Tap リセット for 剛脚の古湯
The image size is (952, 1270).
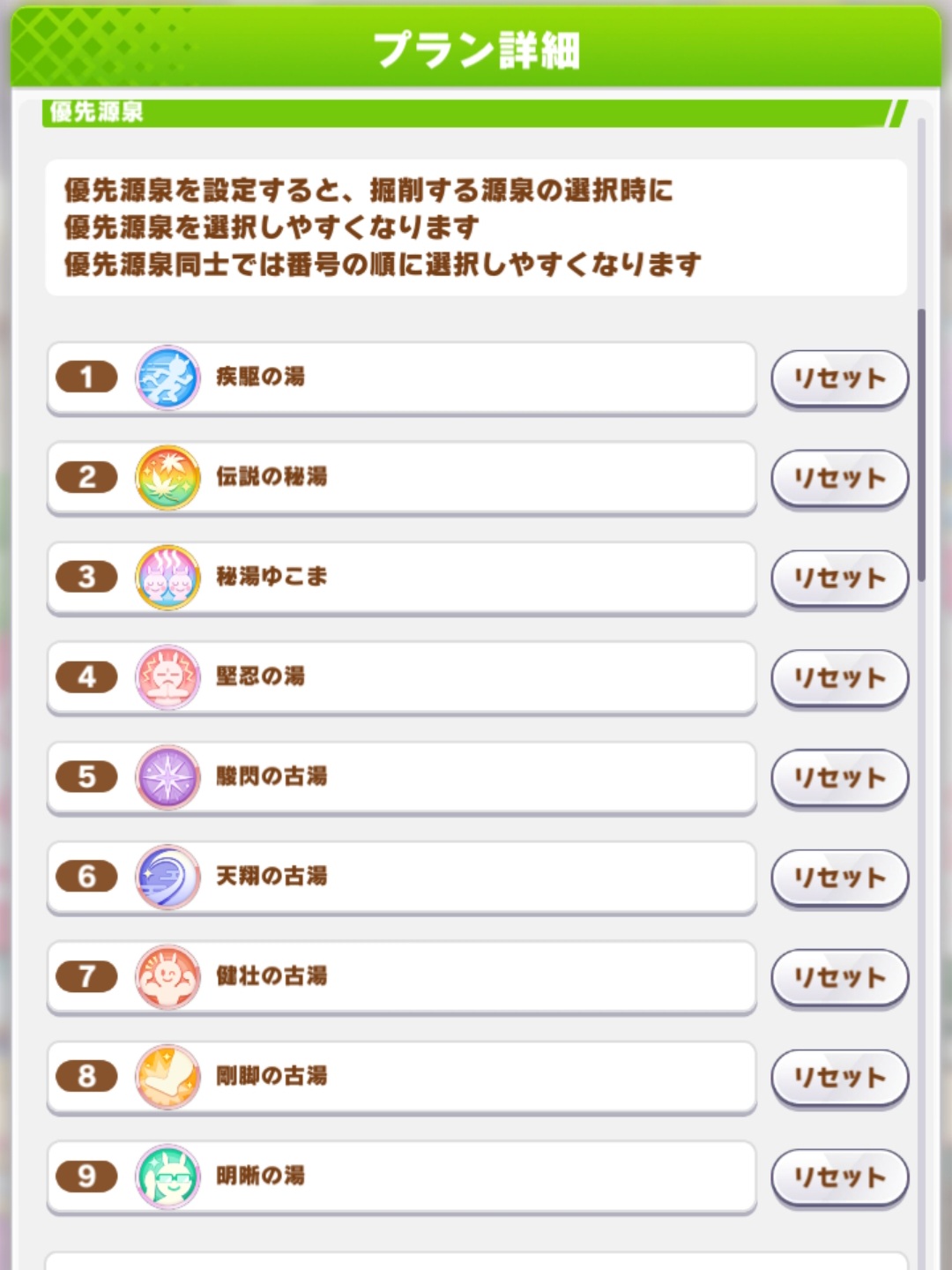pyautogui.click(x=839, y=1076)
